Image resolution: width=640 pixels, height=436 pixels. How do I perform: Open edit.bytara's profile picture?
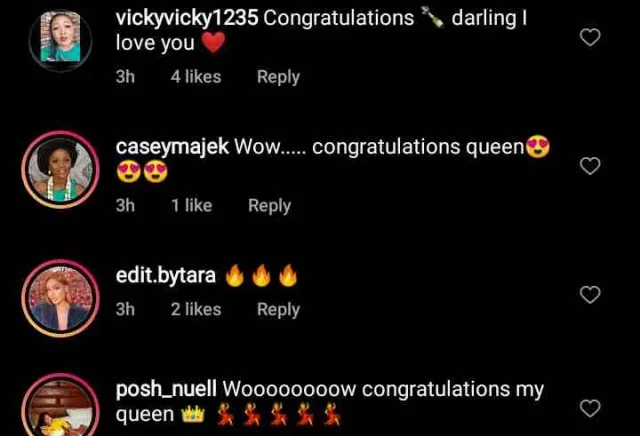[x=60, y=299]
